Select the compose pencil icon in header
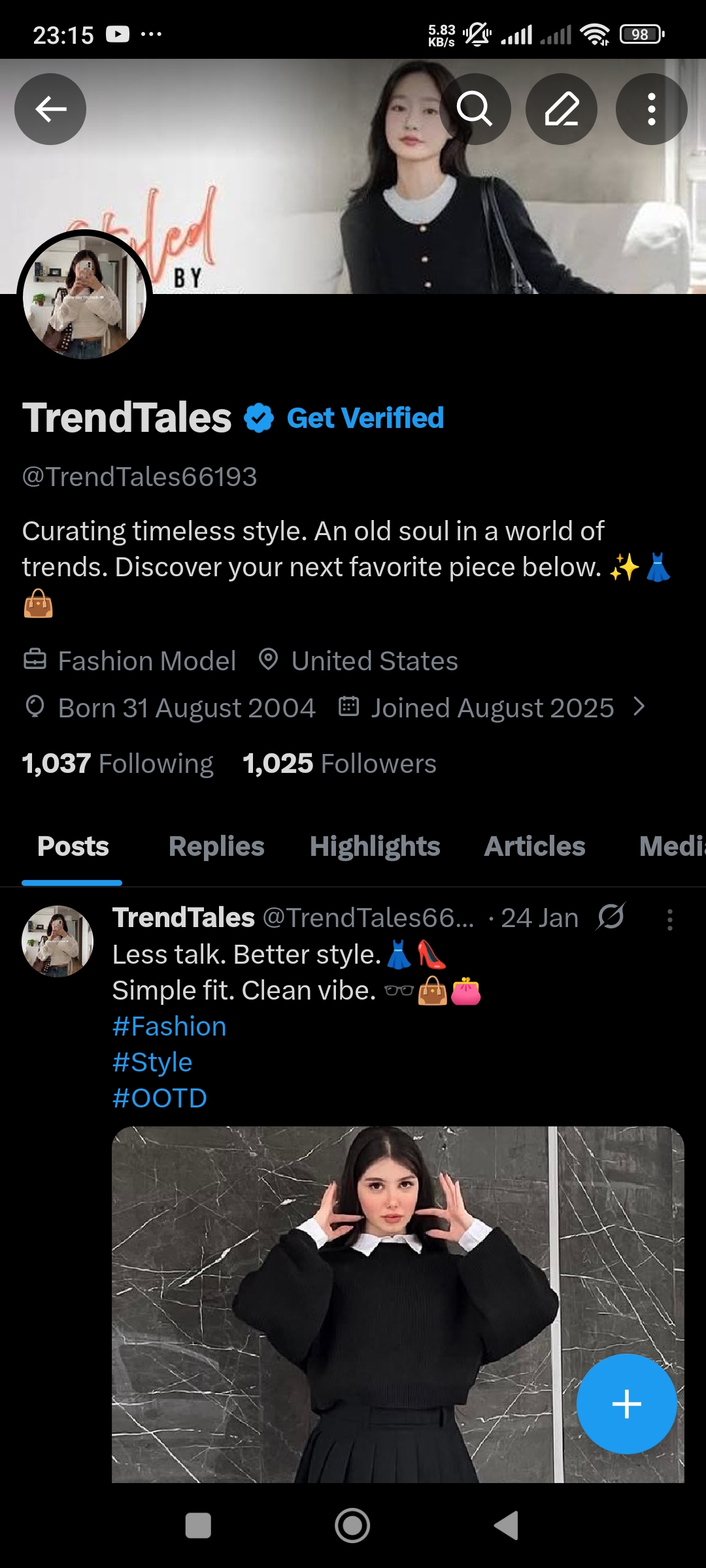The height and width of the screenshot is (1568, 706). (561, 109)
